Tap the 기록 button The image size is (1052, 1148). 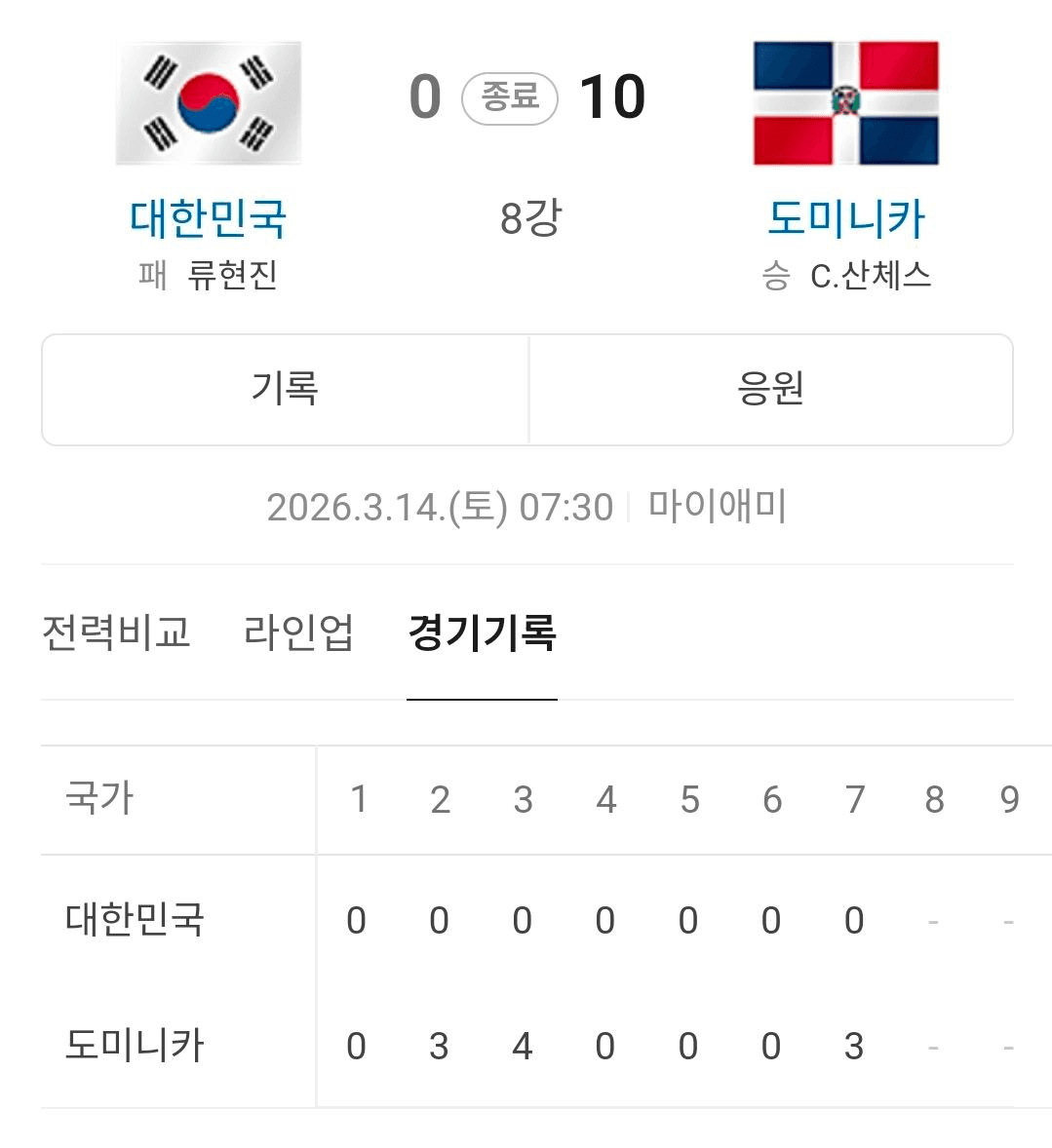coord(285,390)
